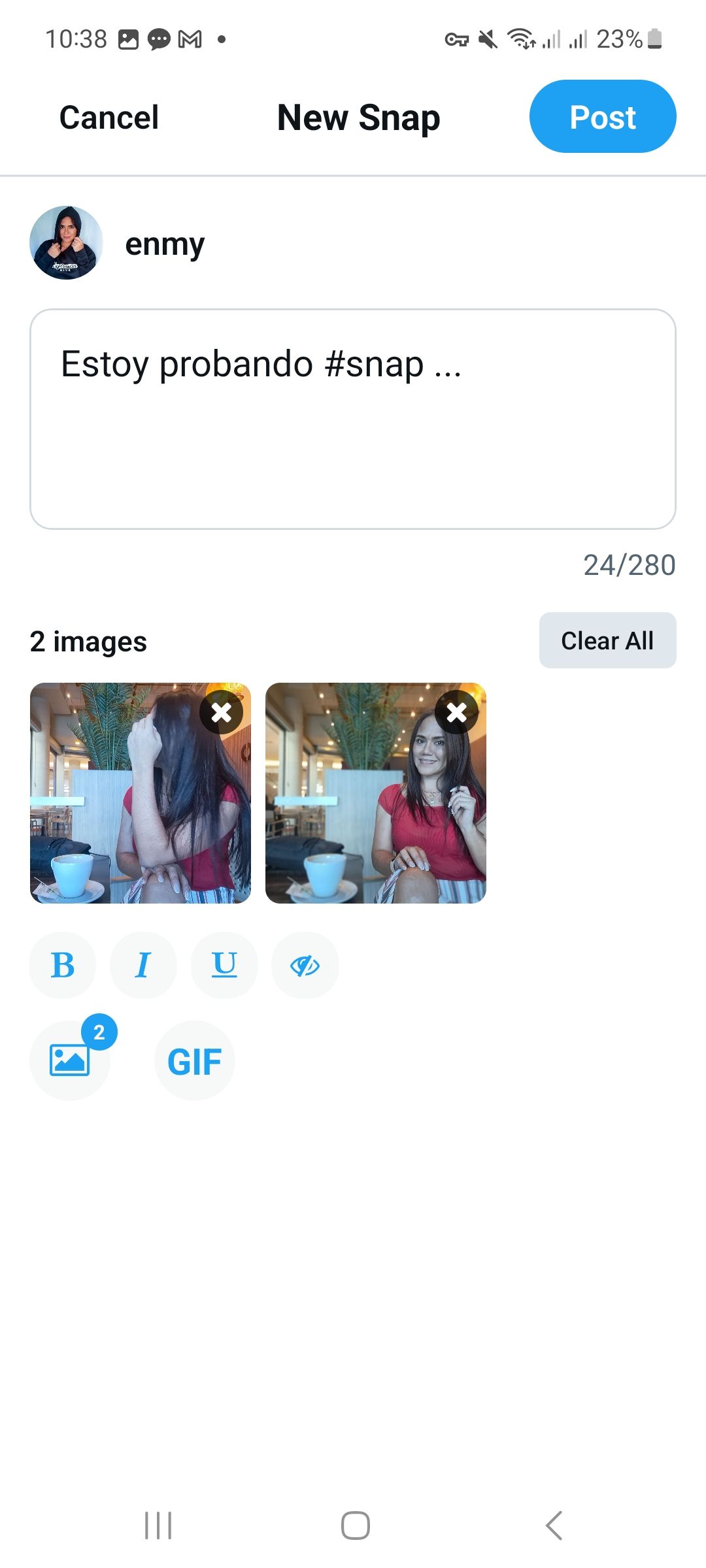Tap the crossed-out eye icon
The width and height of the screenshot is (706, 1568).
click(x=305, y=965)
